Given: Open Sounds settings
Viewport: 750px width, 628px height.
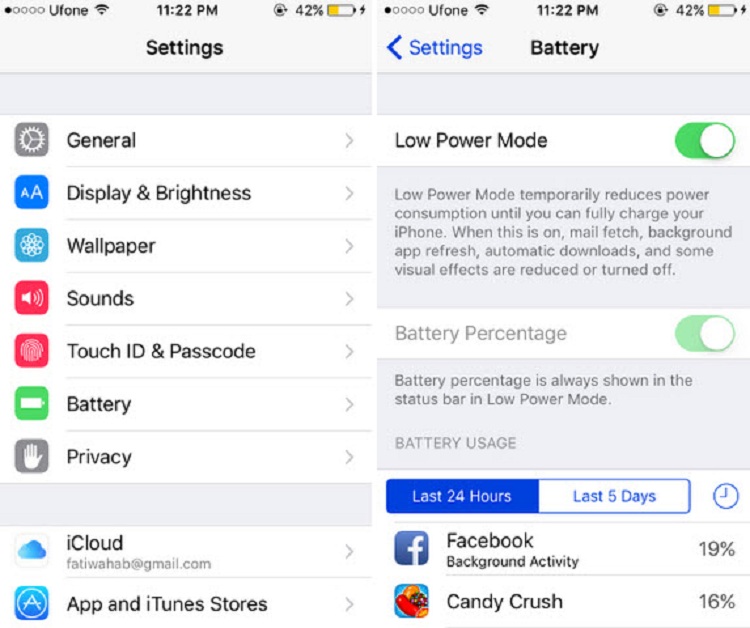Looking at the screenshot, I should coord(185,299).
